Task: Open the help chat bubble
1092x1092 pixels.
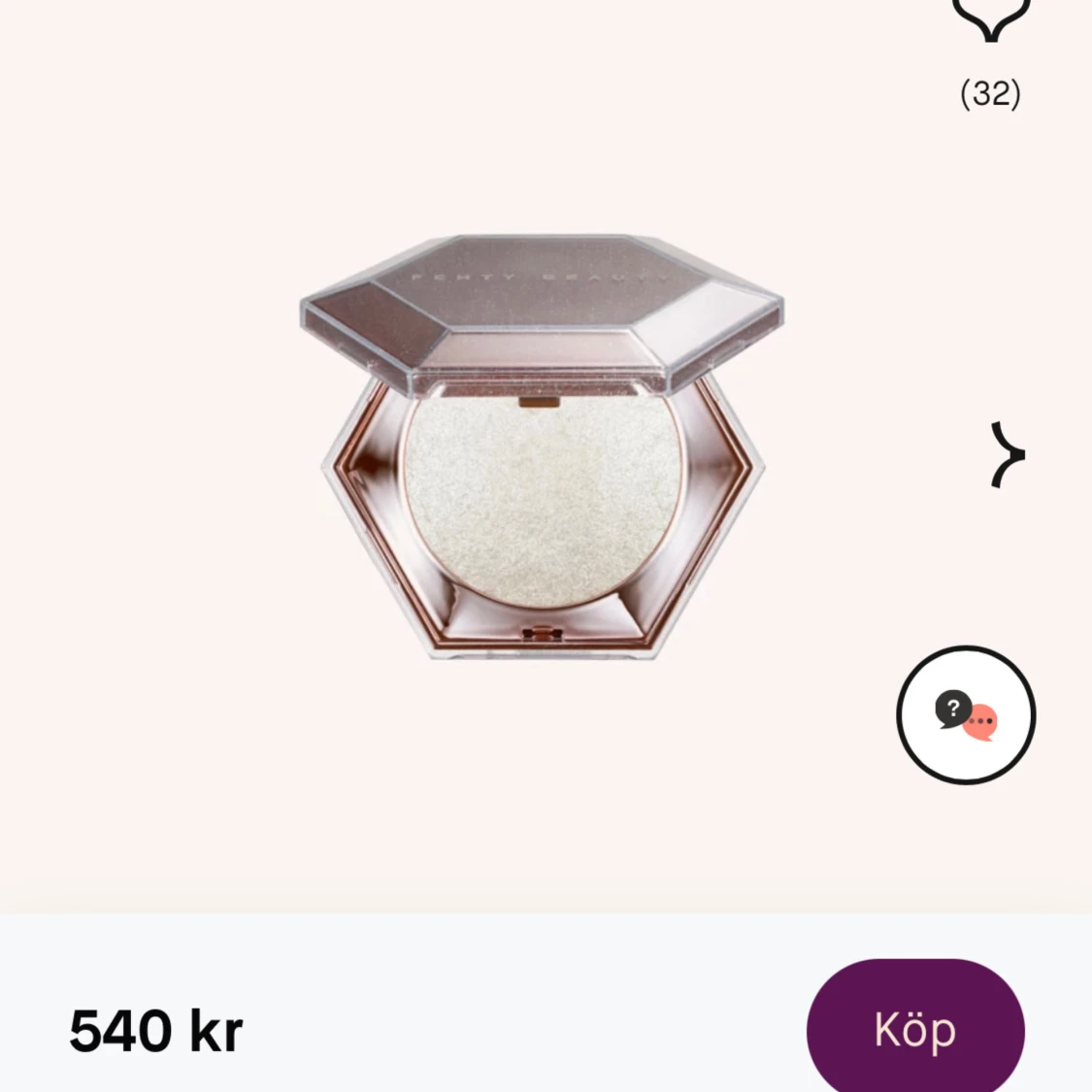Action: tap(966, 715)
